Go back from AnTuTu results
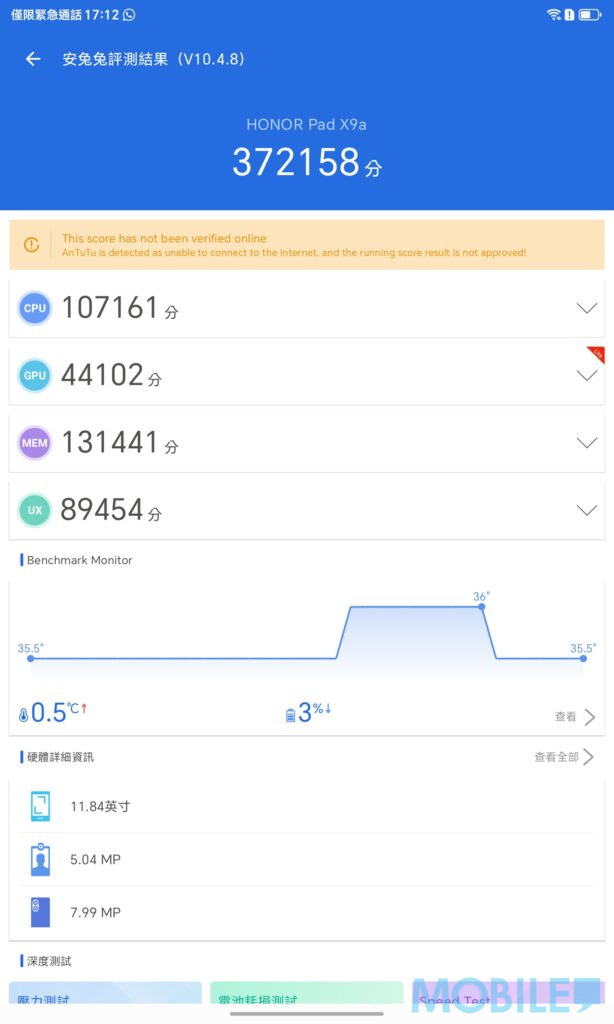The width and height of the screenshot is (614, 1024). (x=33, y=59)
